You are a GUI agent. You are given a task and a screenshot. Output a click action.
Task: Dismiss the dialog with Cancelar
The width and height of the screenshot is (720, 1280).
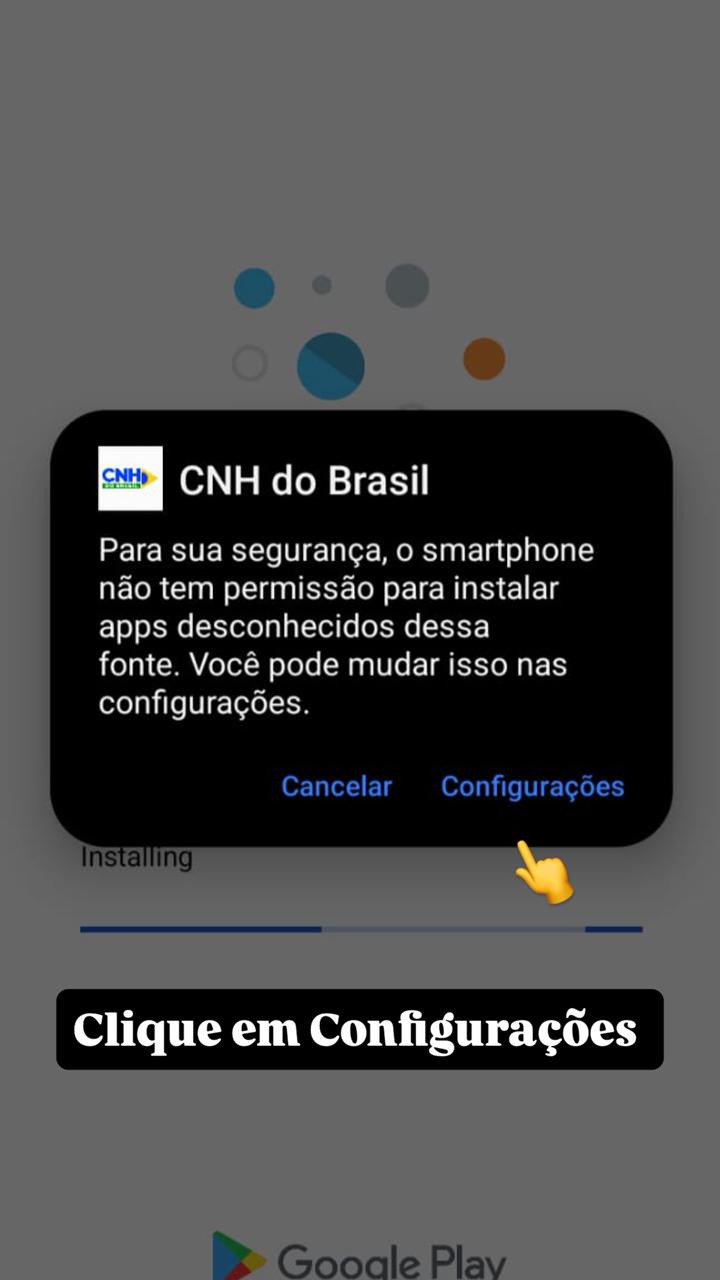point(337,787)
